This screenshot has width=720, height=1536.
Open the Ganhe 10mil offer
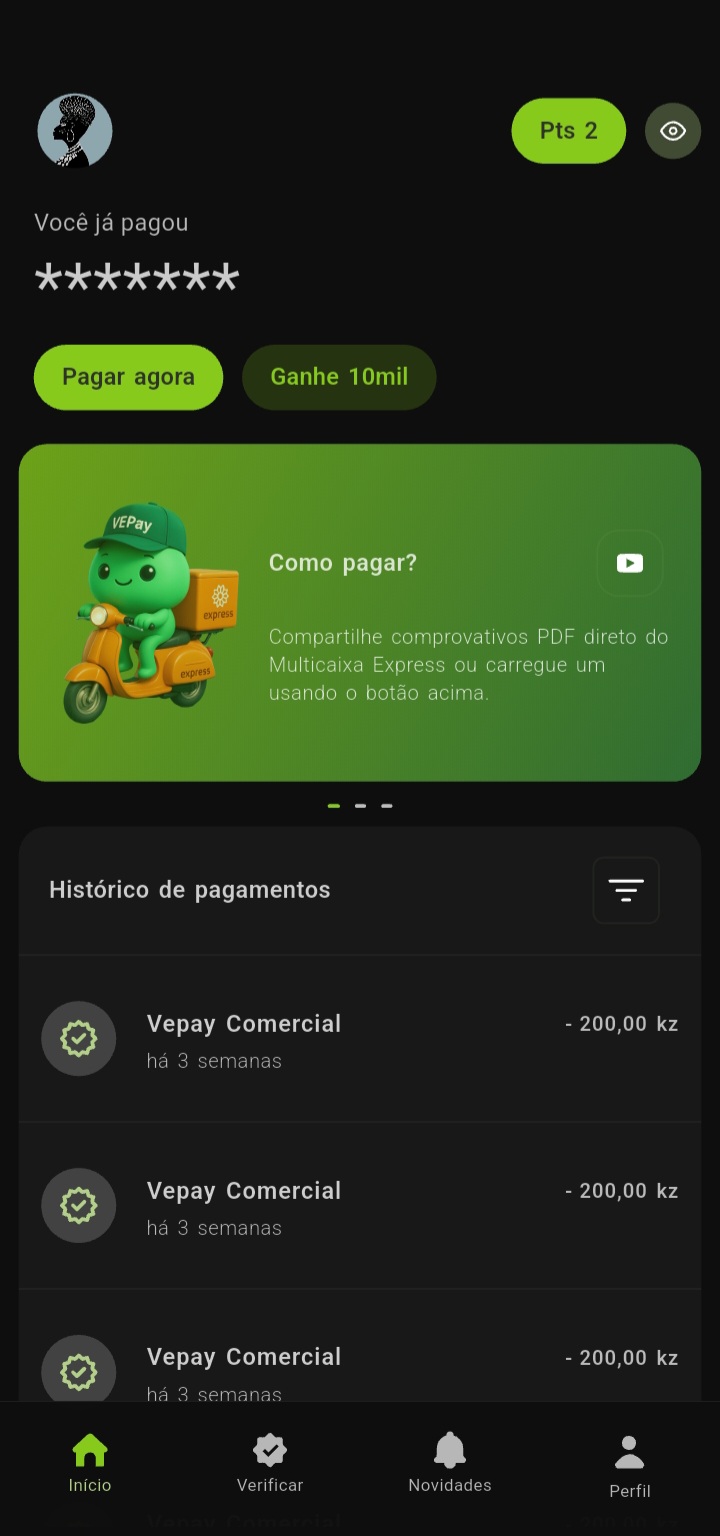(x=339, y=377)
